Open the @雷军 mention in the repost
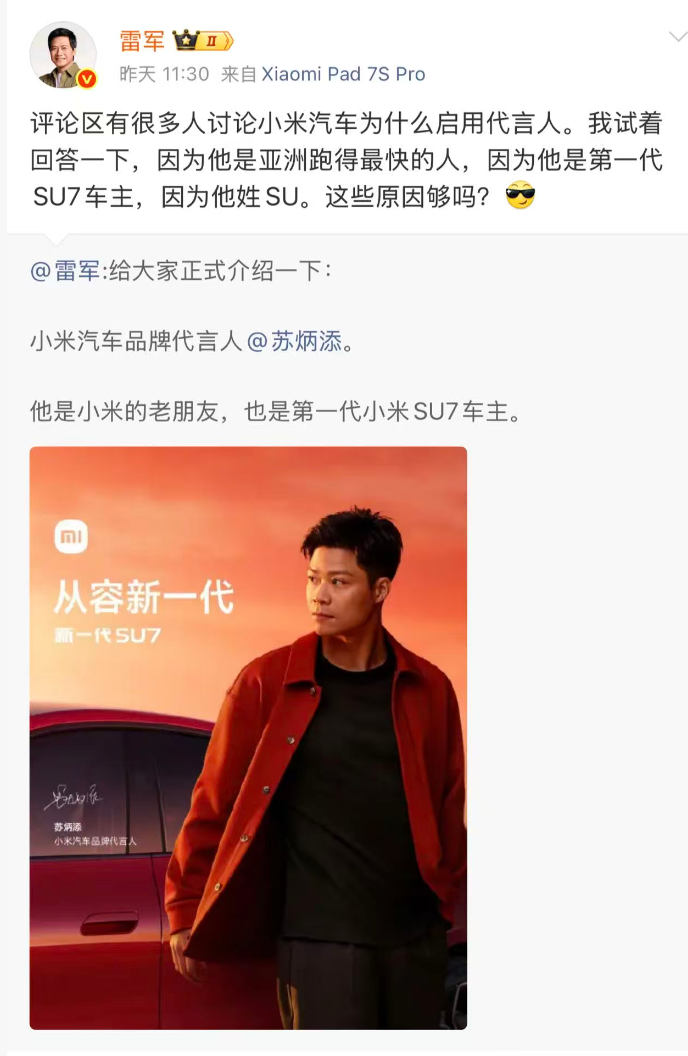This screenshot has height=1056, width=688. (x=65, y=272)
